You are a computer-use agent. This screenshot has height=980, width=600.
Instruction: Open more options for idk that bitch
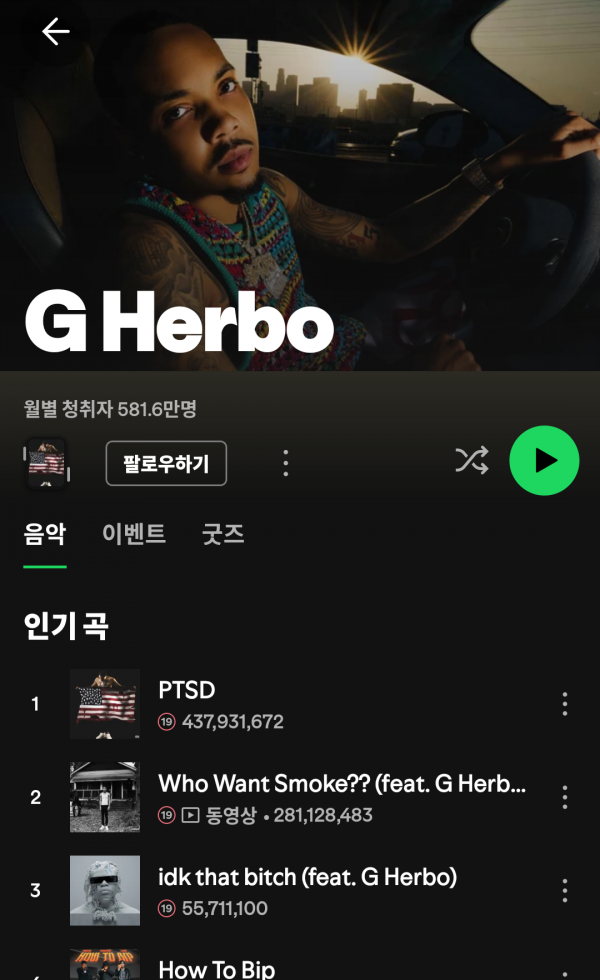pos(565,891)
